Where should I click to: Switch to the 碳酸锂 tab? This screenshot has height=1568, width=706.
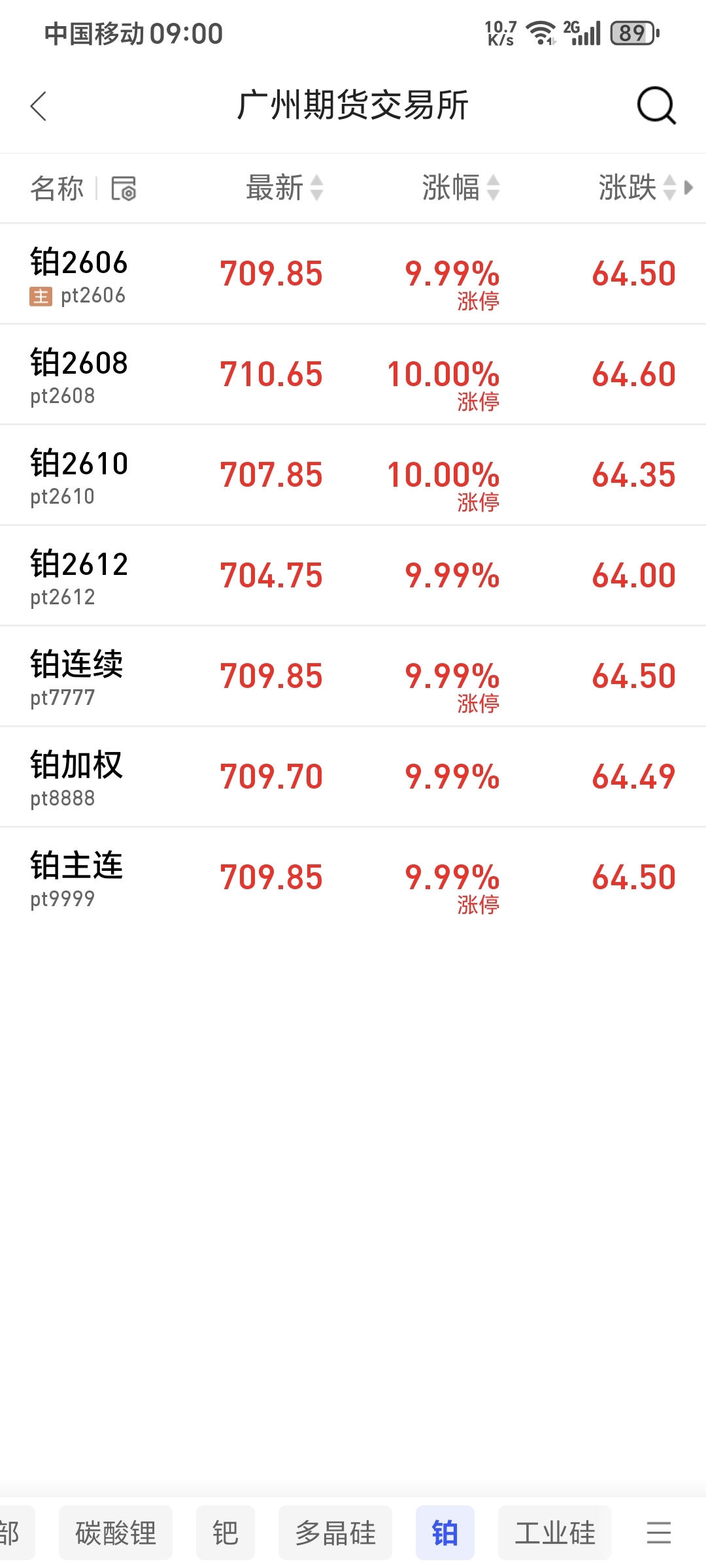click(116, 1533)
